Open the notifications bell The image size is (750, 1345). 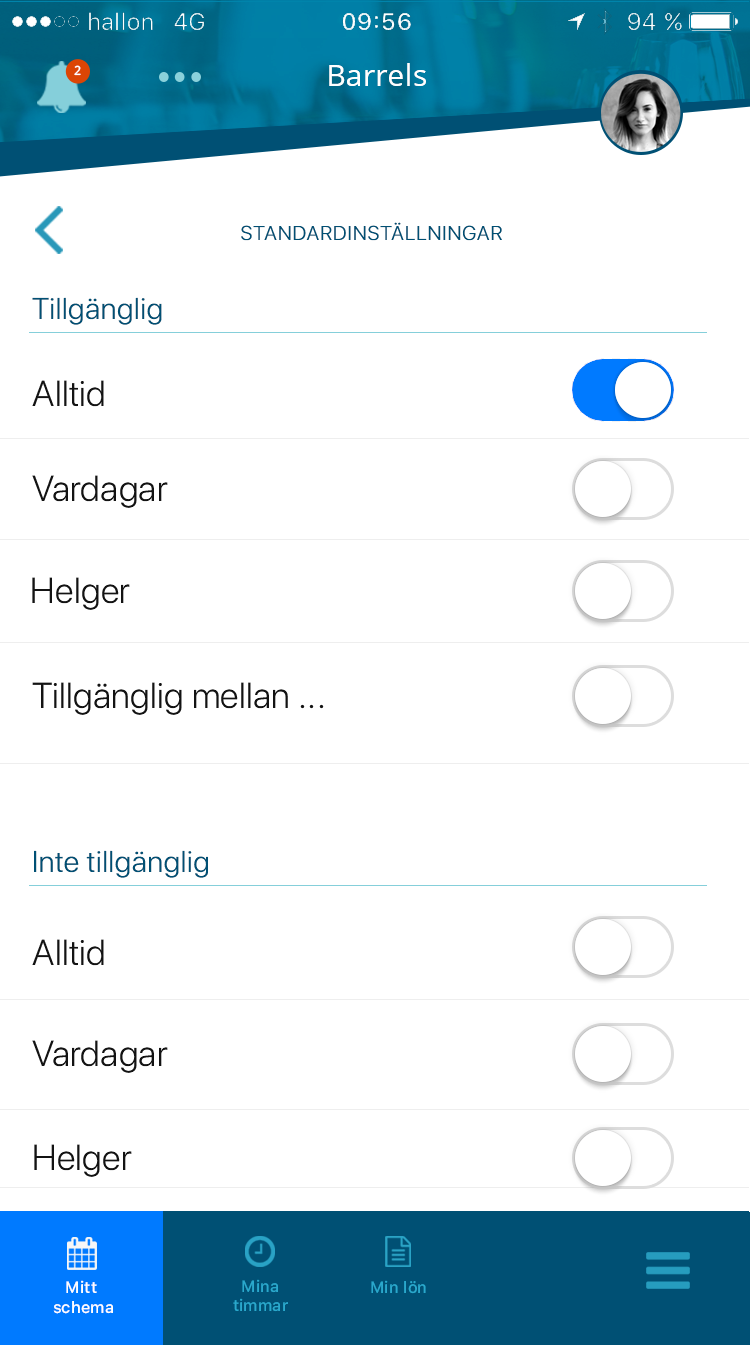[61, 86]
